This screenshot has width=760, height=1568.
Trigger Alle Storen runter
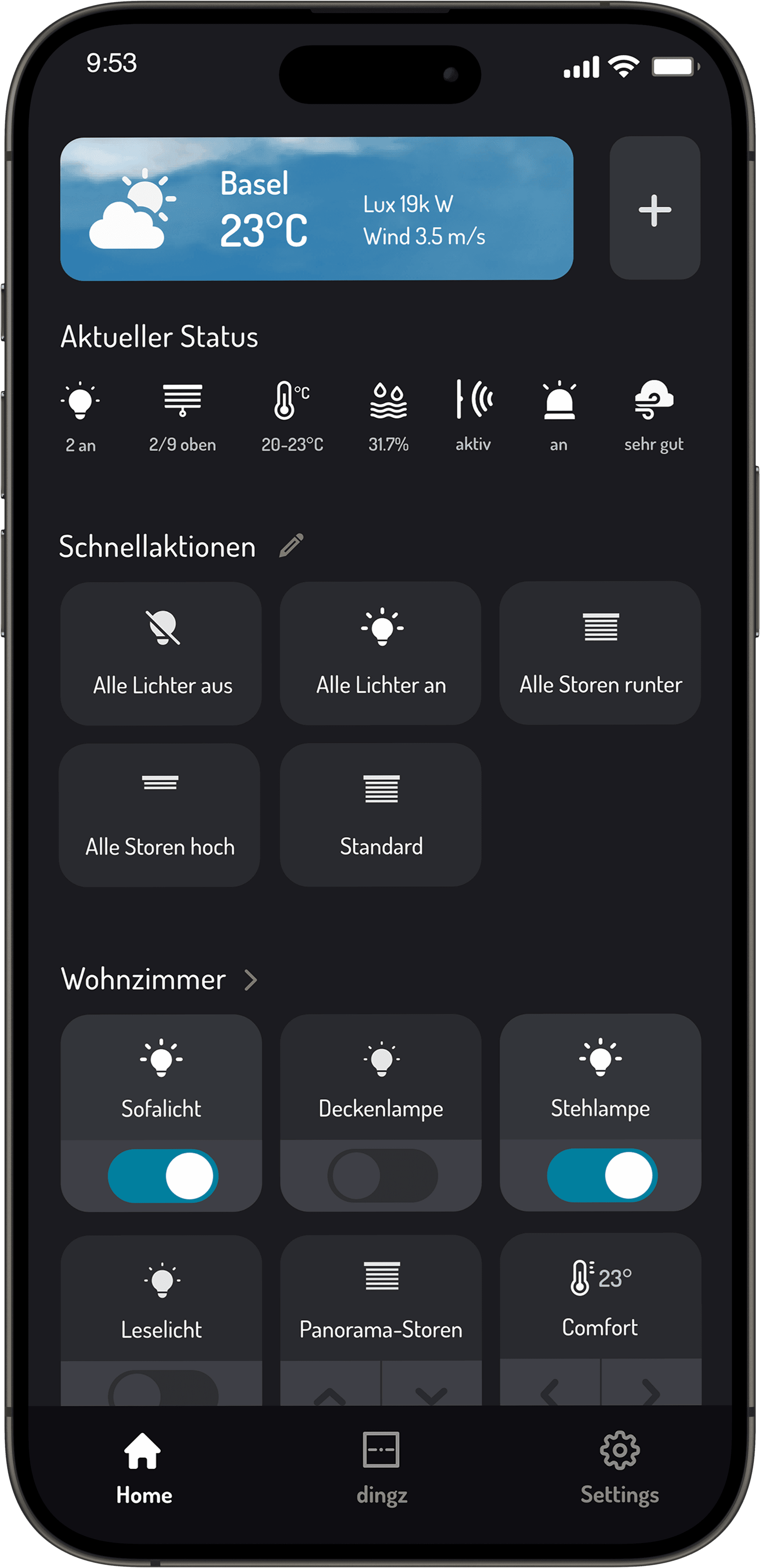click(x=600, y=653)
